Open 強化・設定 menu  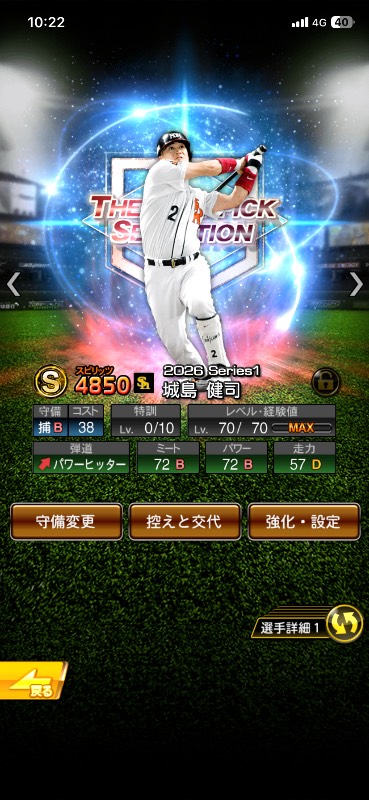point(304,521)
